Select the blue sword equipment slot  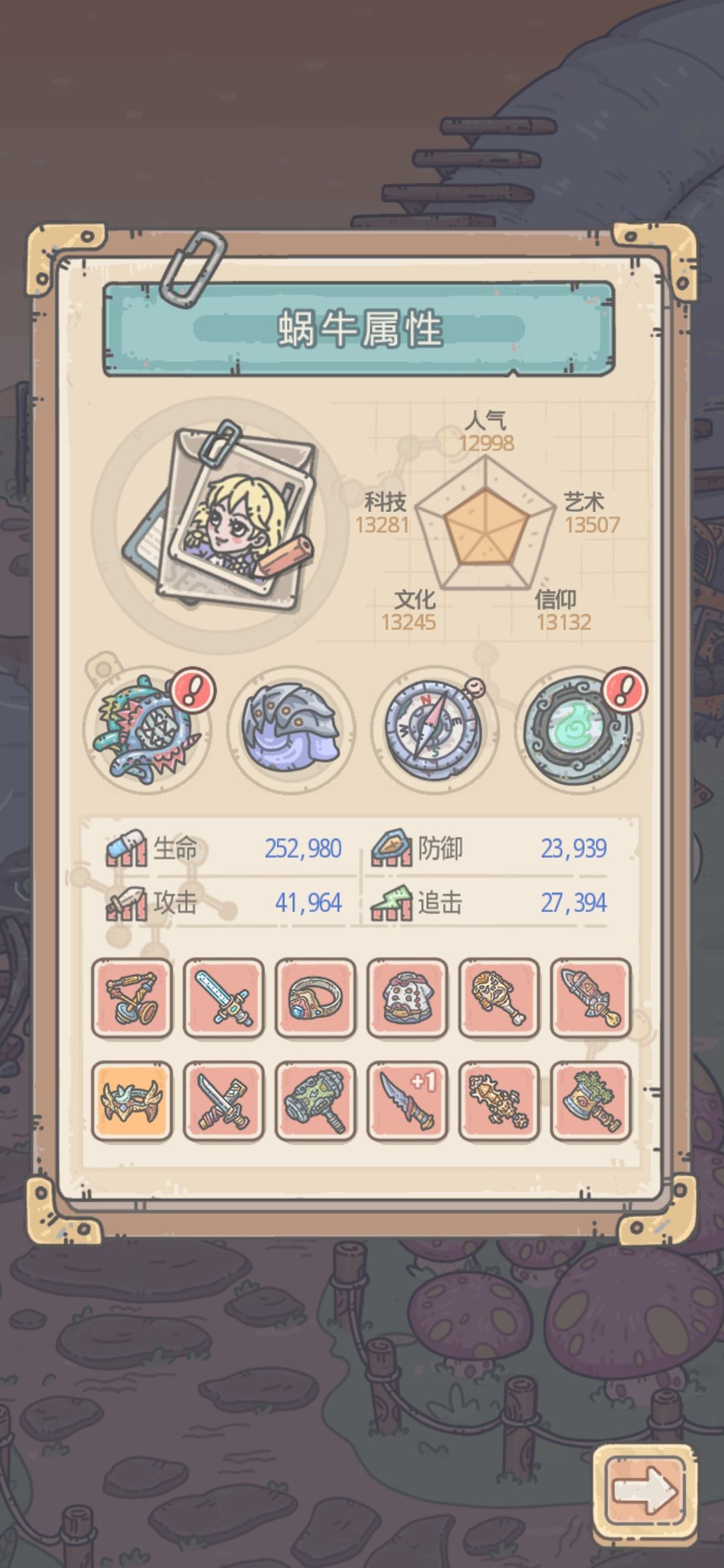pyautogui.click(x=224, y=998)
